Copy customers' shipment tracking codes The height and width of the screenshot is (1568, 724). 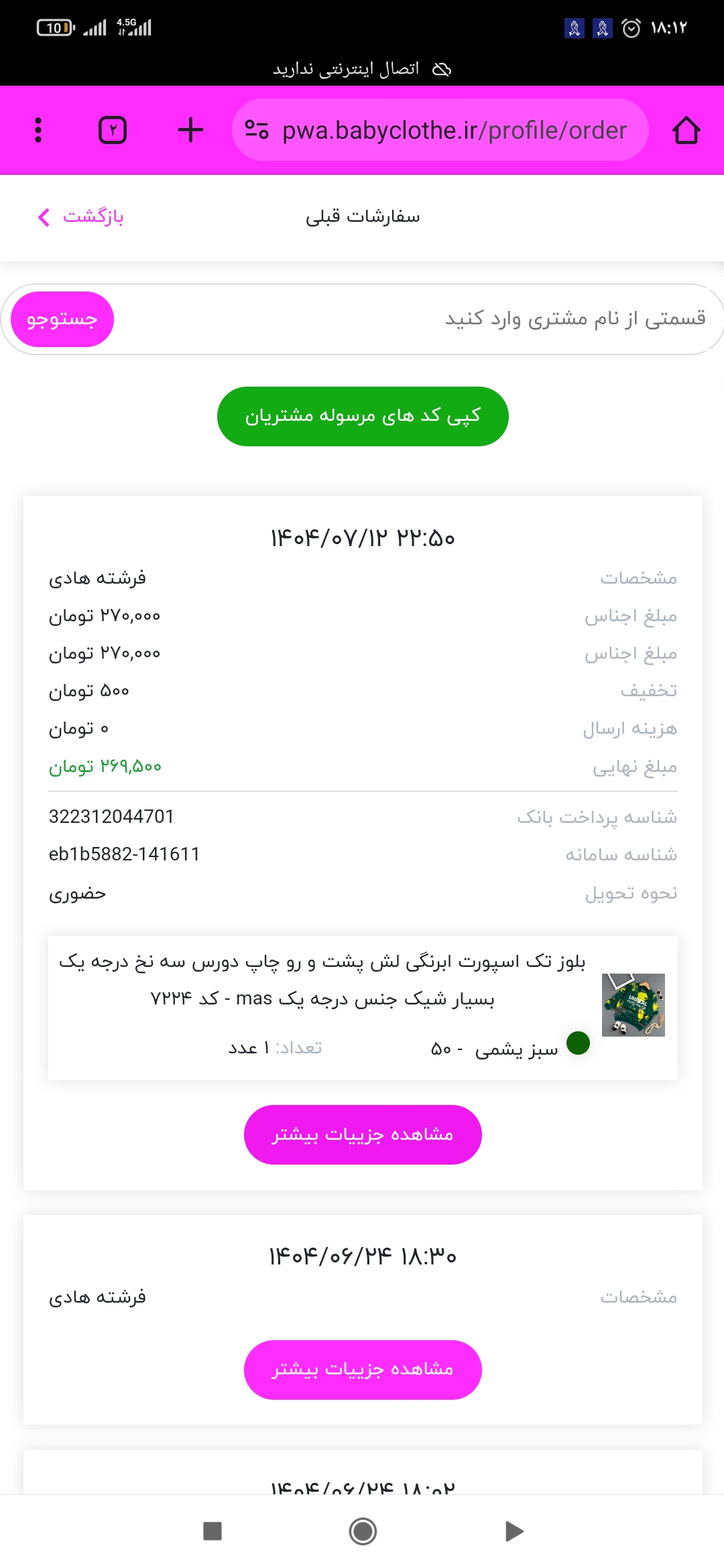pos(363,416)
